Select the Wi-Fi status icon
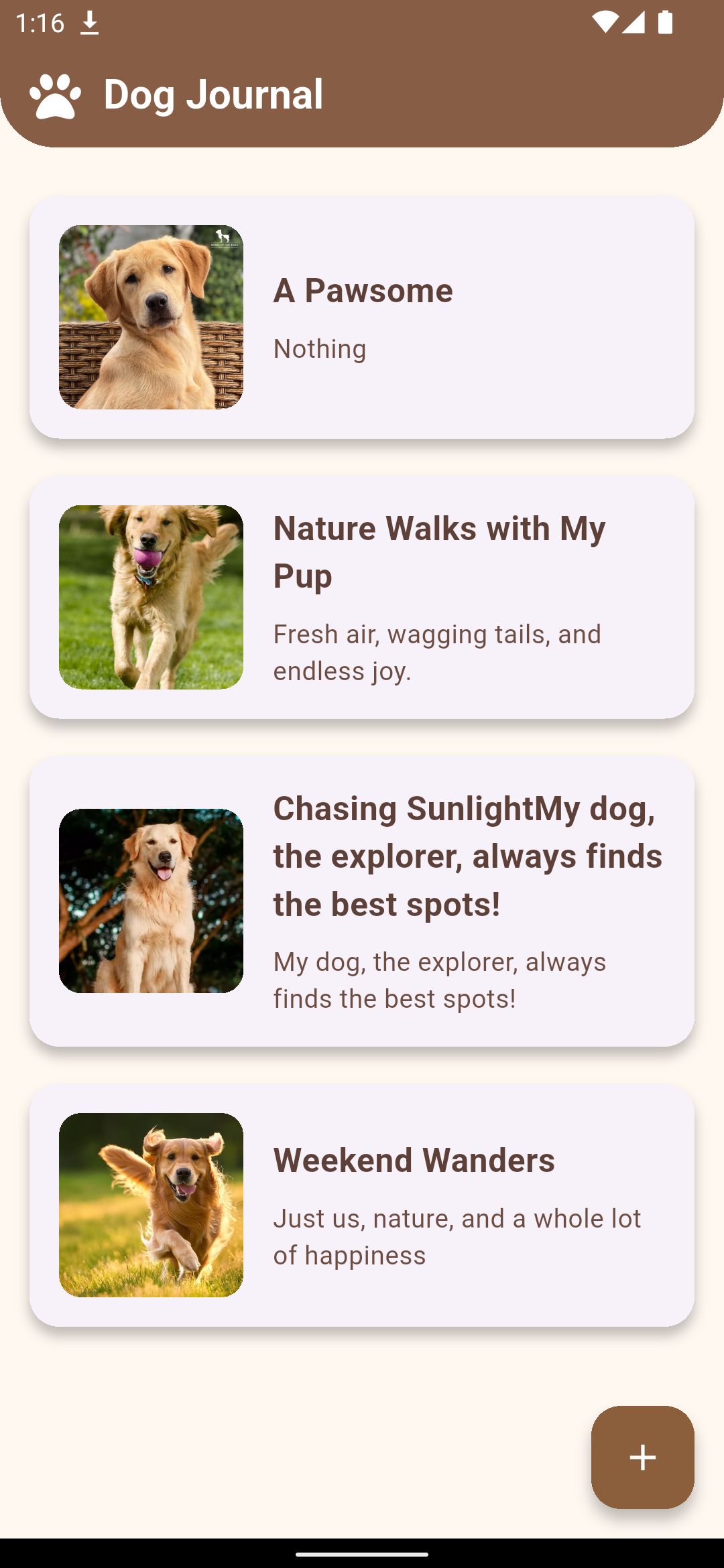 pos(605,22)
